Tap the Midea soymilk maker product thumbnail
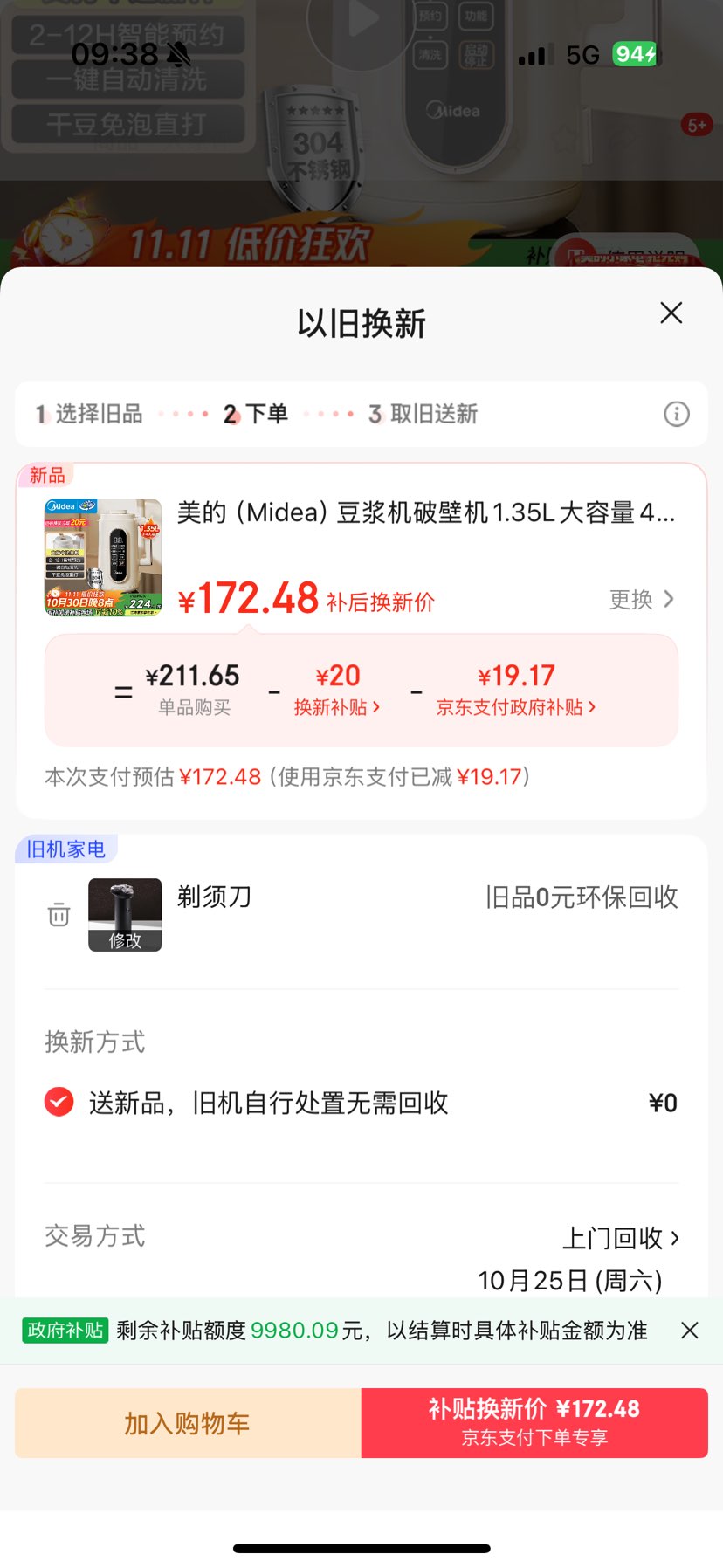 [x=100, y=557]
